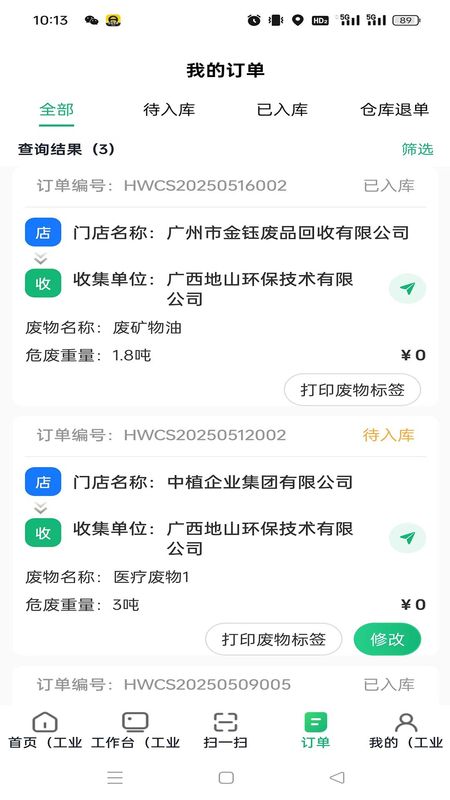Viewport: 450px width, 800px height.
Task: Tap 修改 on the 中植企业集团 order
Action: click(387, 639)
